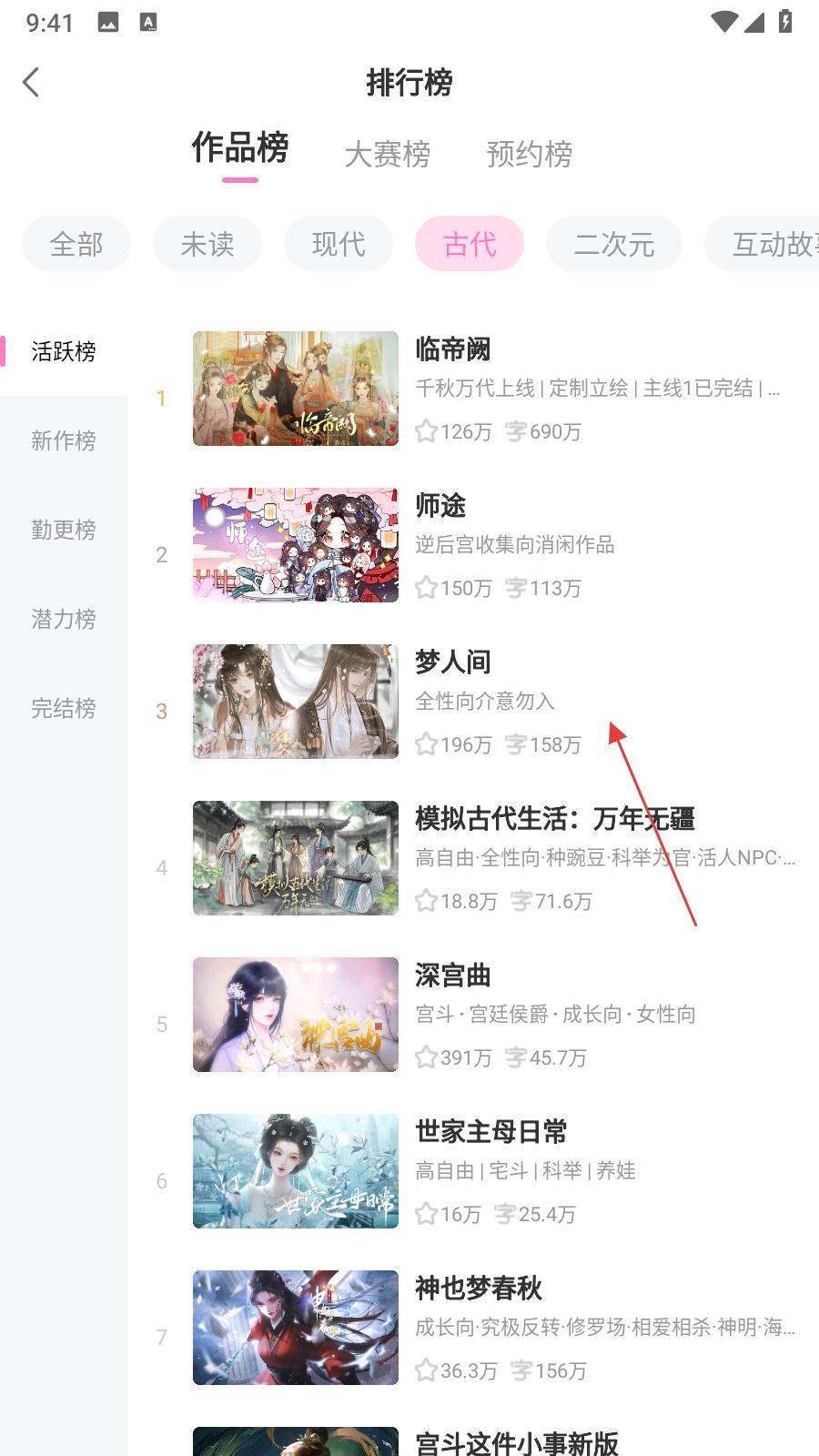Screen dimensions: 819x1456
Task: Switch to the 预约榜 tab
Action: 529,154
